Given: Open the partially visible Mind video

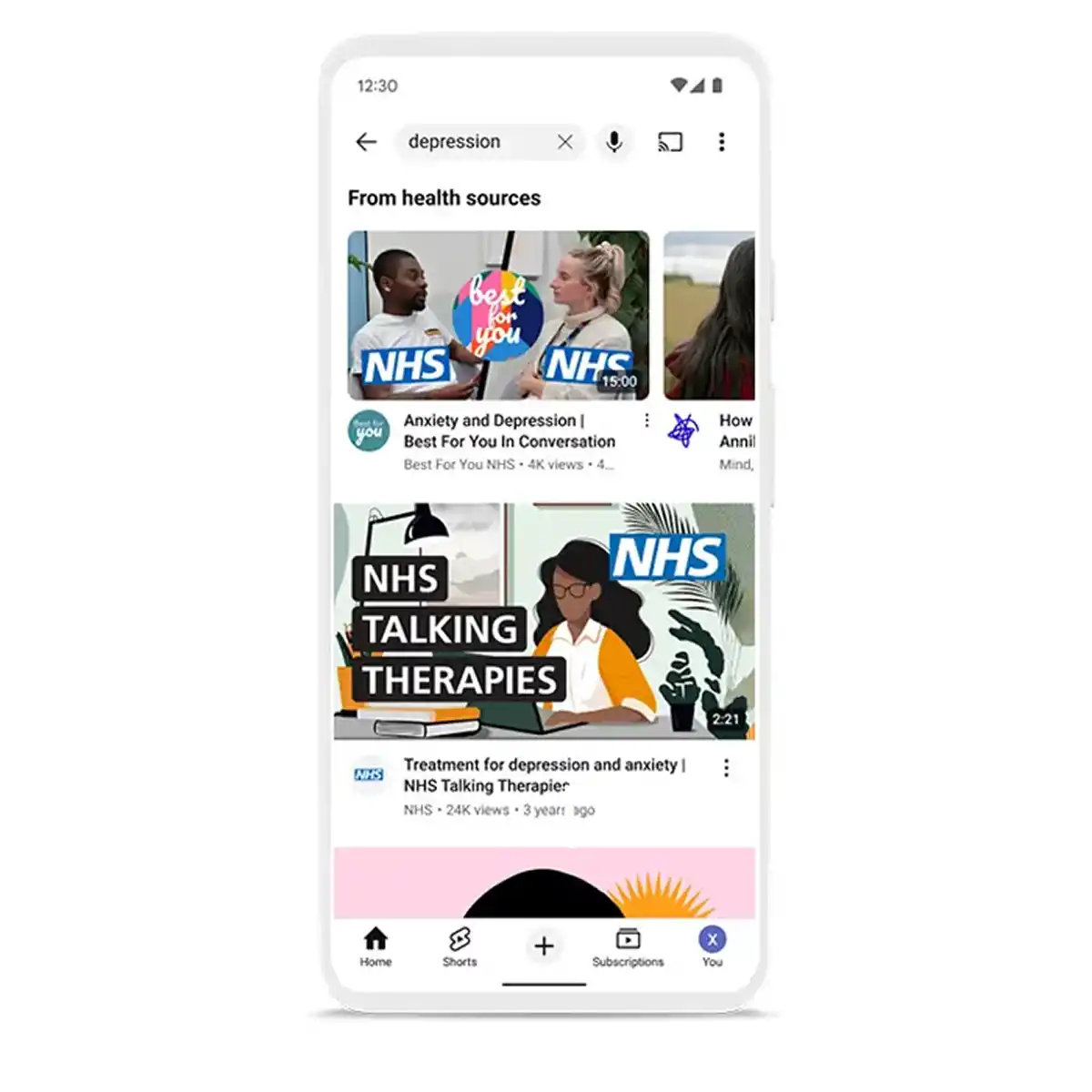Looking at the screenshot, I should pyautogui.click(x=709, y=315).
